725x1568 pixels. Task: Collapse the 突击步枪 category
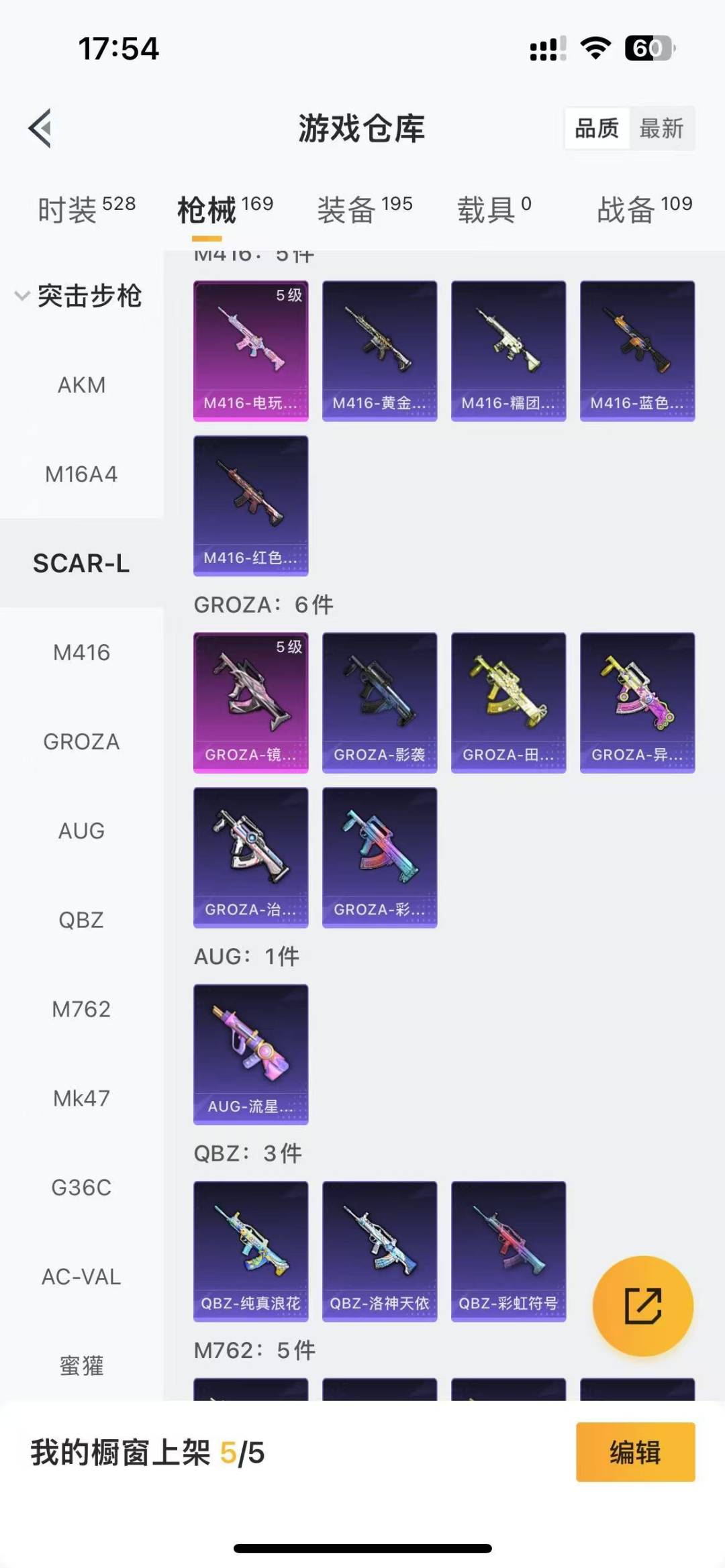tap(79, 296)
